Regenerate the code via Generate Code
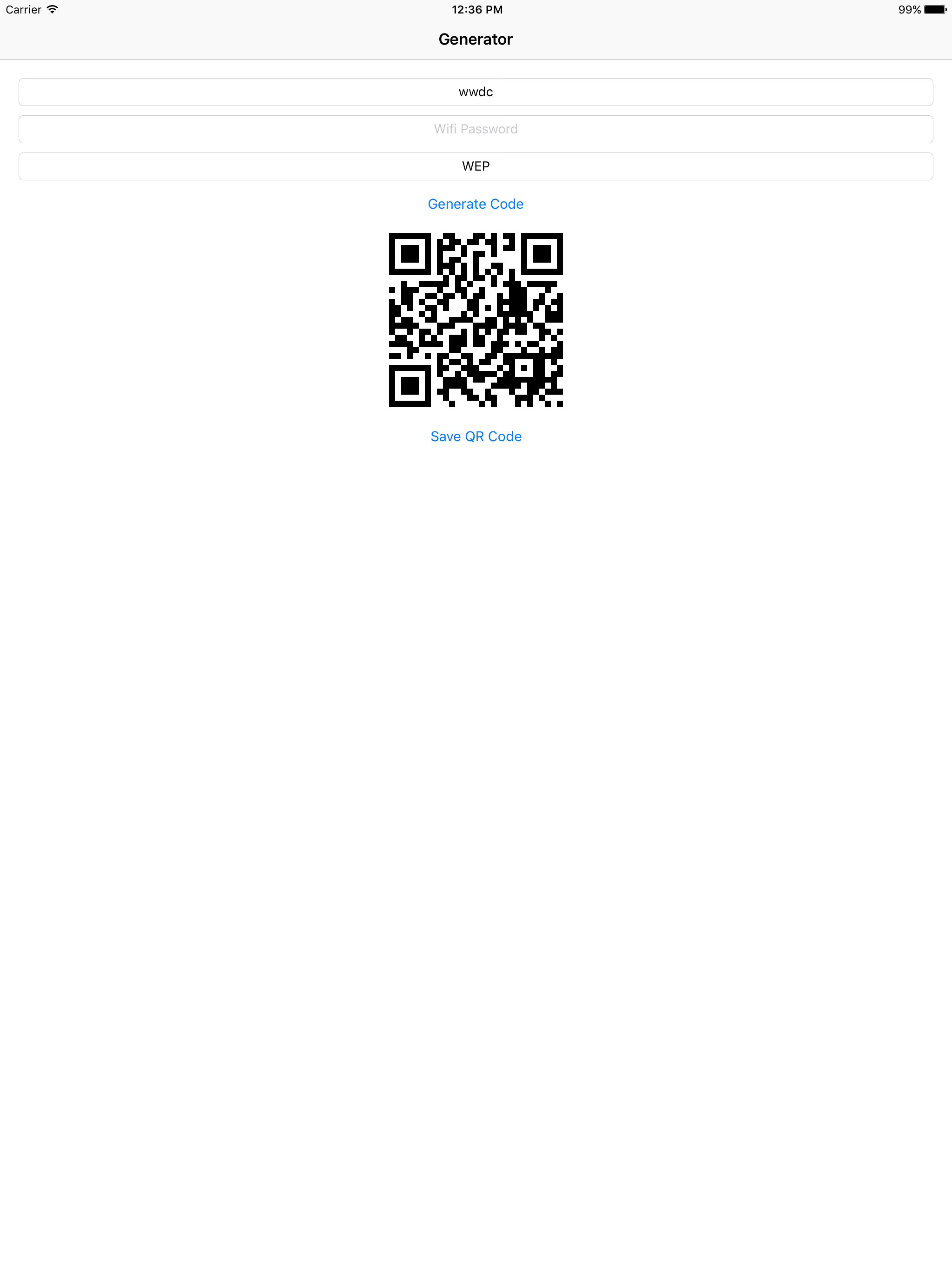Viewport: 952px width, 1270px height. [x=476, y=204]
